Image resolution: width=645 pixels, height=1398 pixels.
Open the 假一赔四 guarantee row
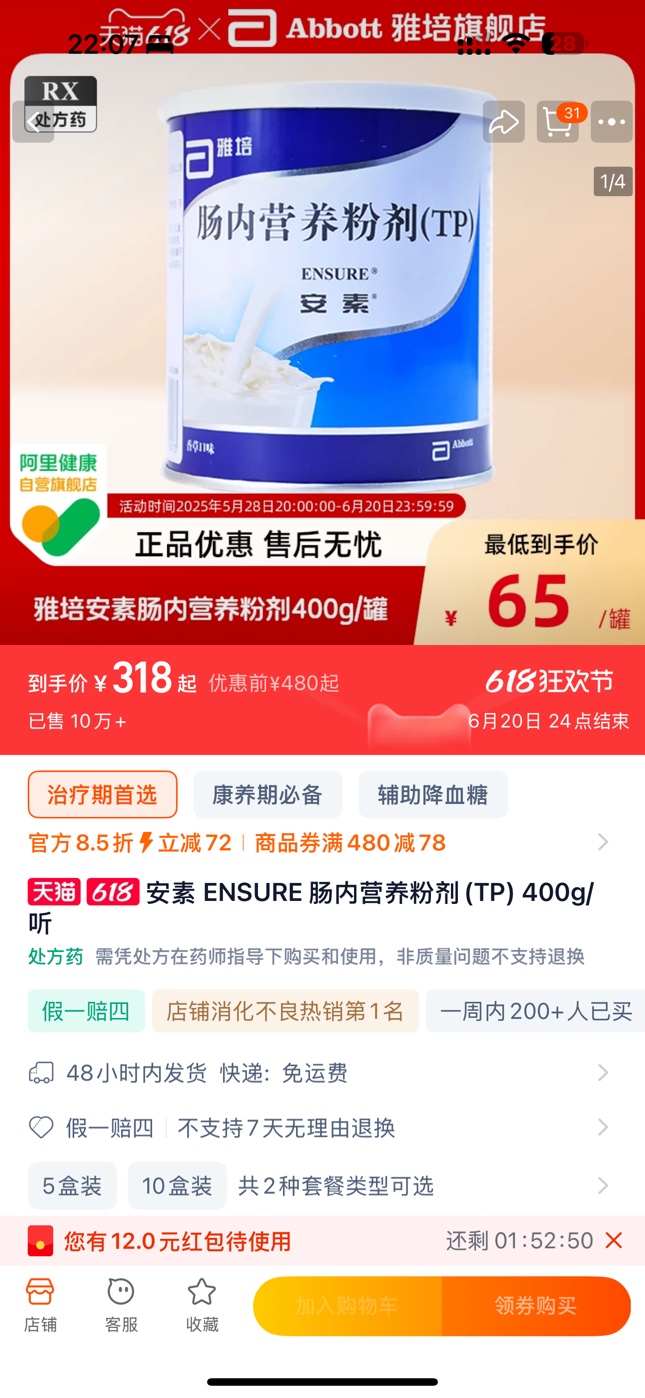pos(320,1128)
